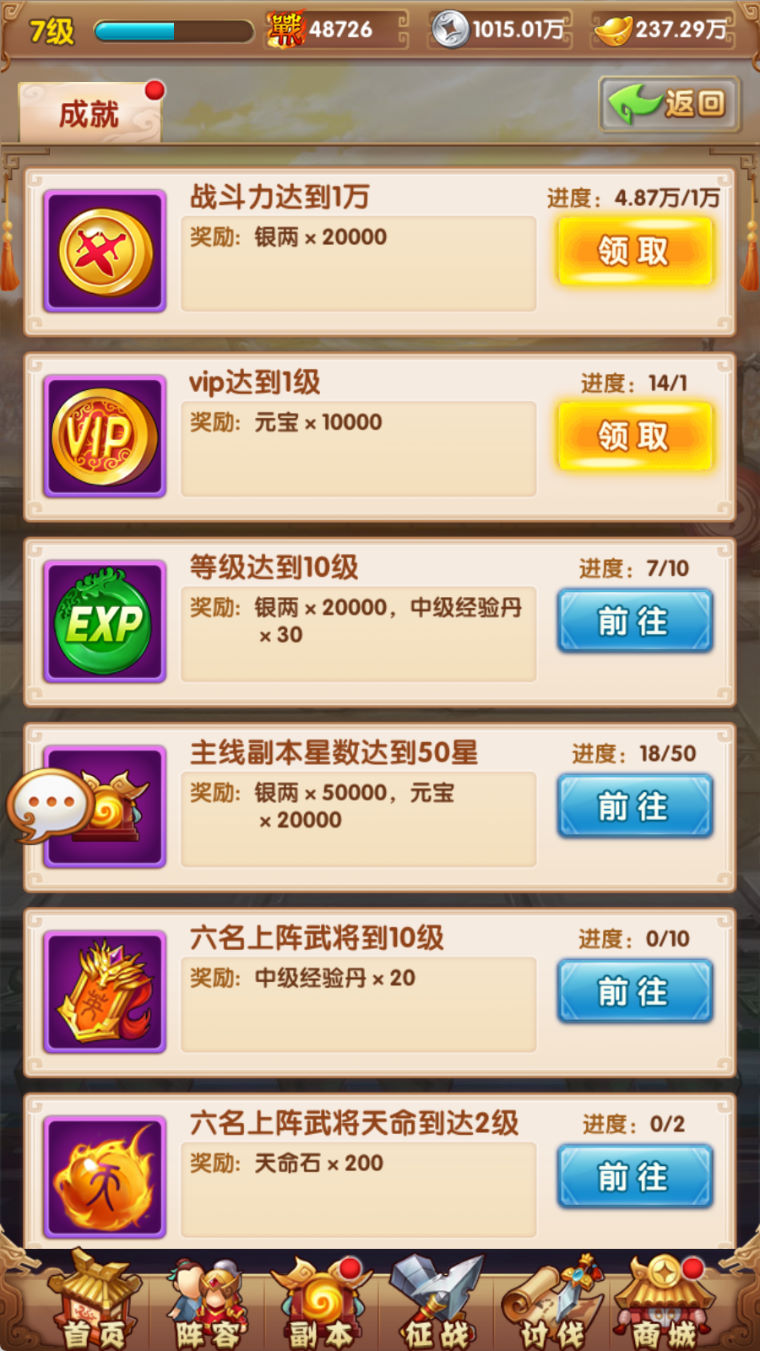Image resolution: width=760 pixels, height=1351 pixels.
Task: Open the 成就 tab
Action: [x=89, y=114]
